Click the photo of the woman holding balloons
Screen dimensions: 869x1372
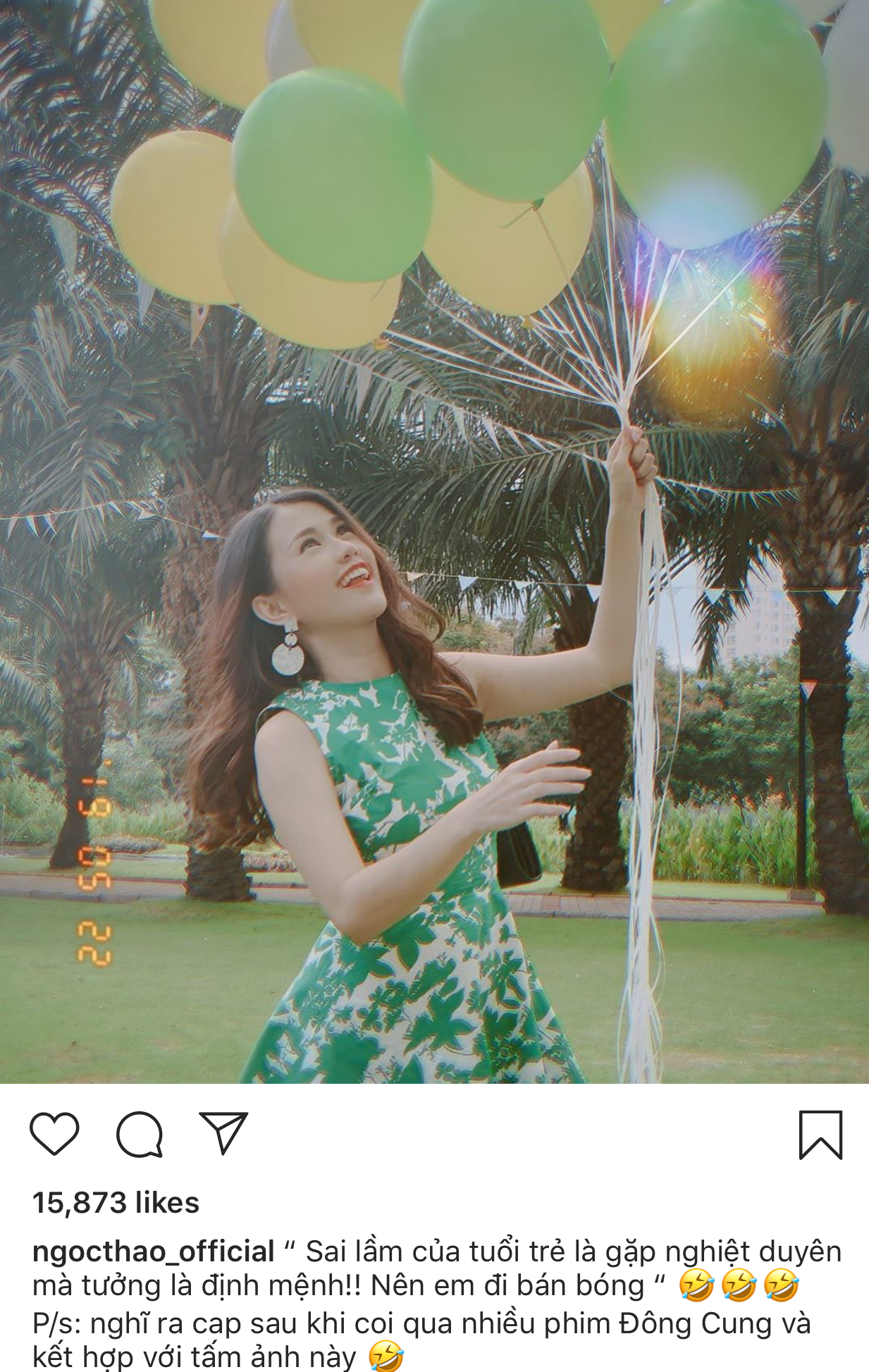click(x=434, y=550)
